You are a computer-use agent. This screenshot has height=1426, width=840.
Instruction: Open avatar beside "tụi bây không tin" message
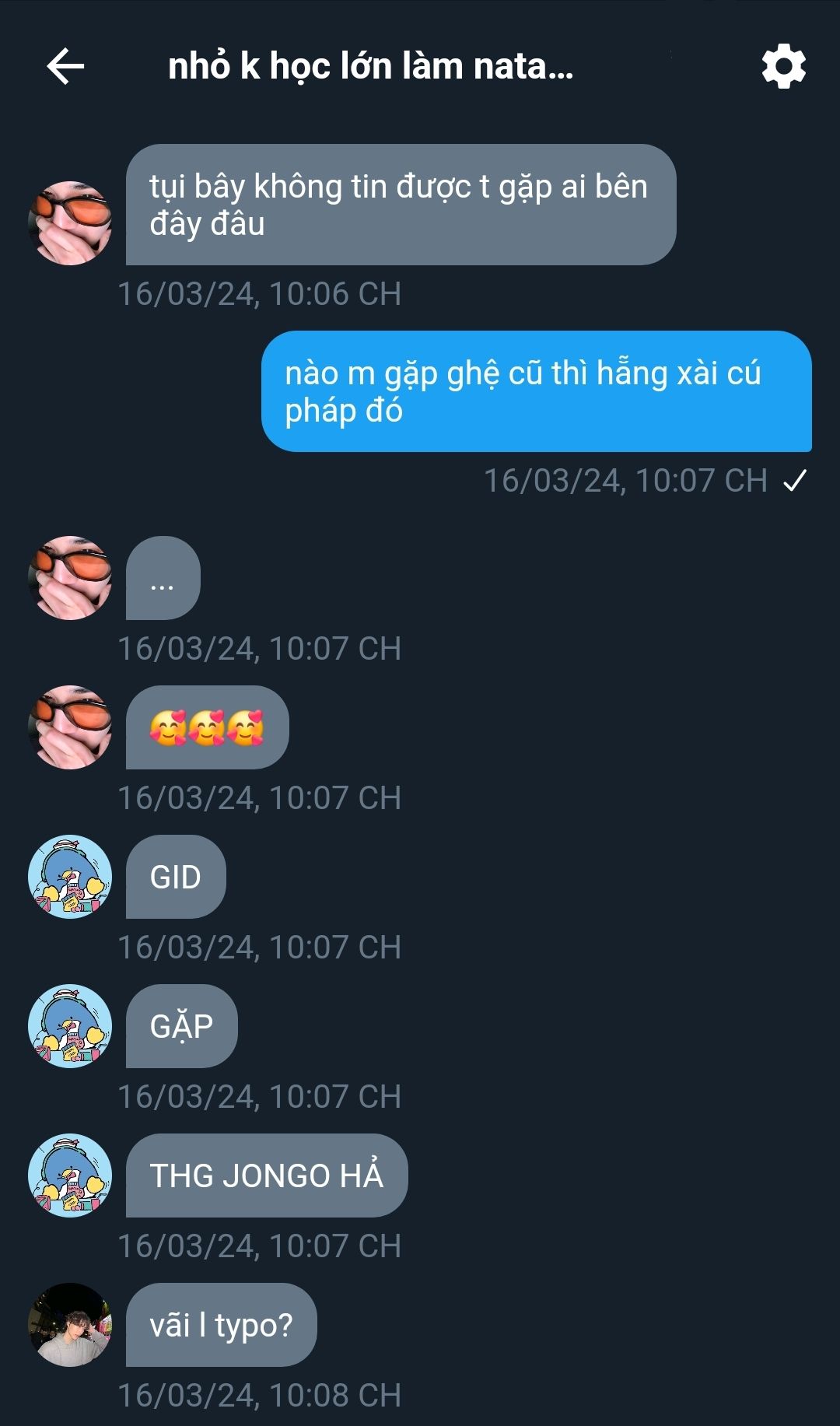point(70,223)
